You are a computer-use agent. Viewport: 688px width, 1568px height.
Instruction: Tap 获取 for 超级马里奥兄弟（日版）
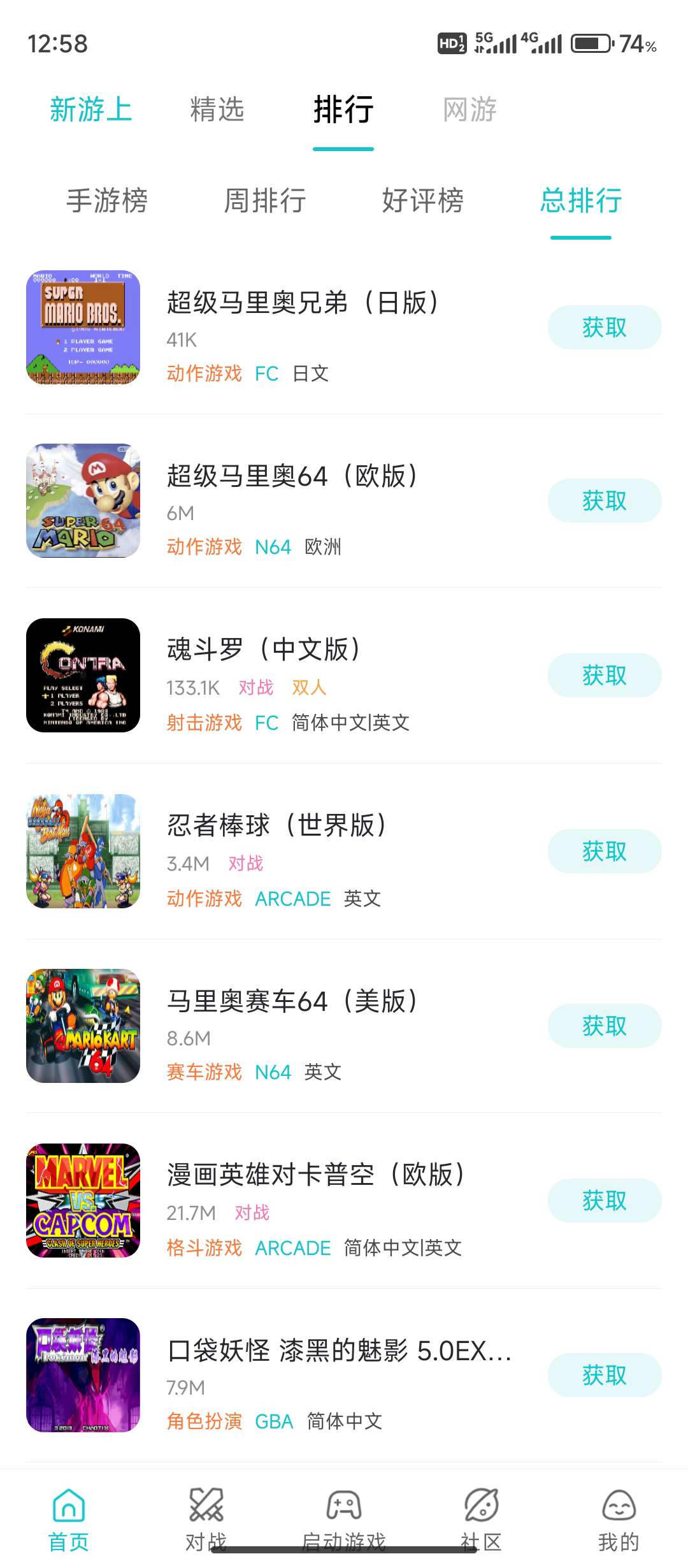click(x=604, y=328)
